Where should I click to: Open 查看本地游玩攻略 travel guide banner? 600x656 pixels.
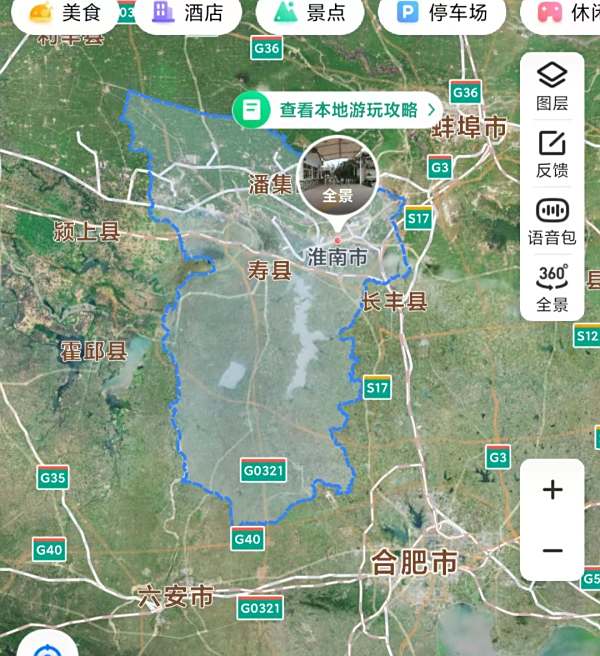[339, 110]
